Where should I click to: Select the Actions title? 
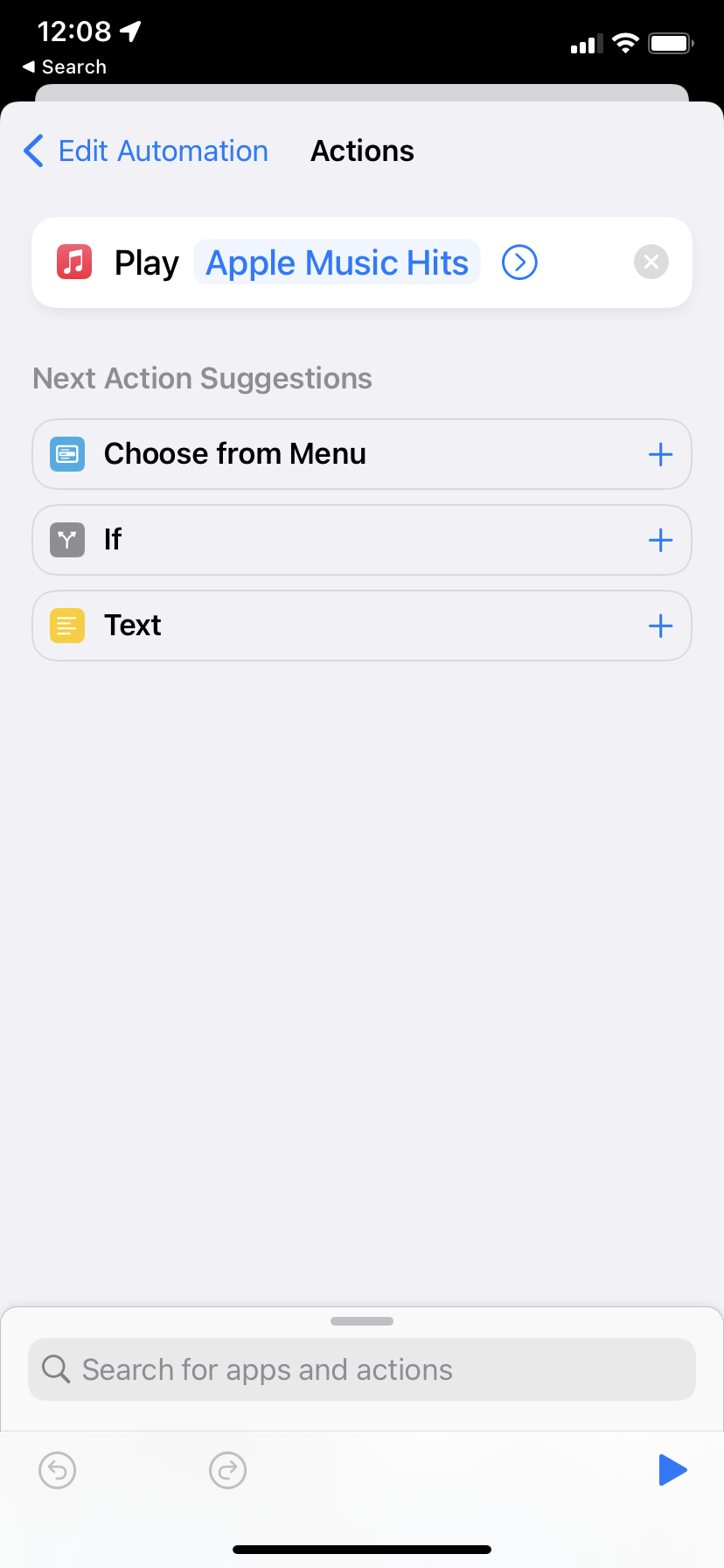point(362,150)
